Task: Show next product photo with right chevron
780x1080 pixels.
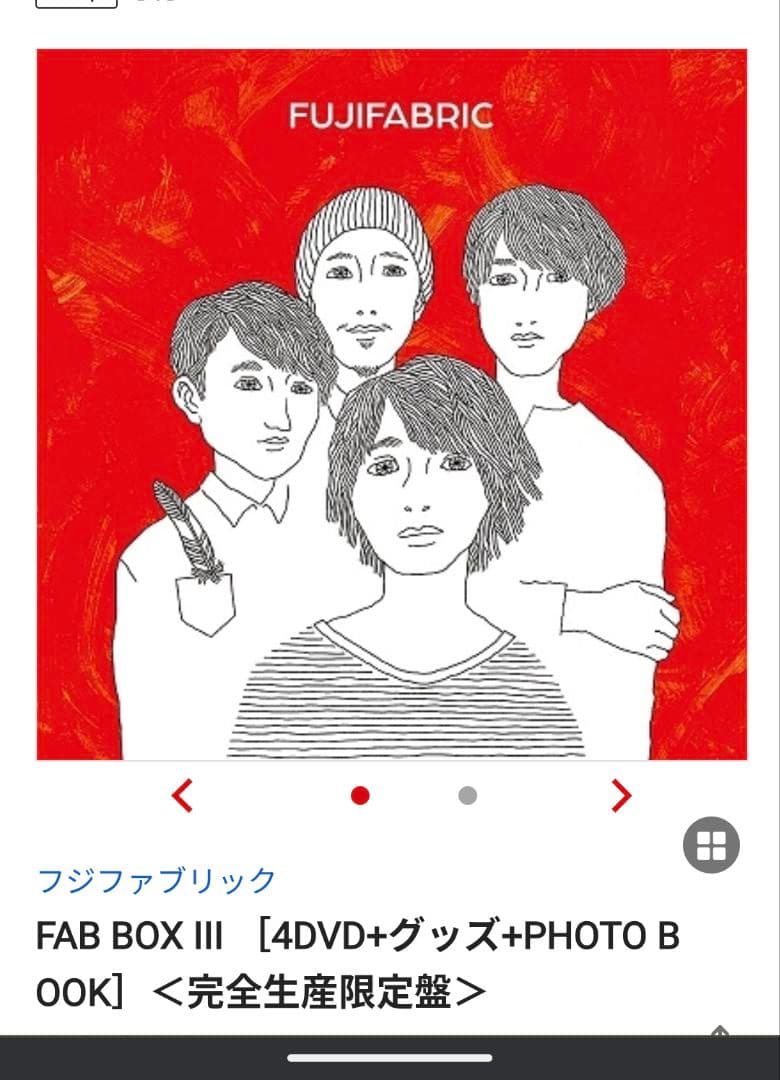Action: click(622, 795)
